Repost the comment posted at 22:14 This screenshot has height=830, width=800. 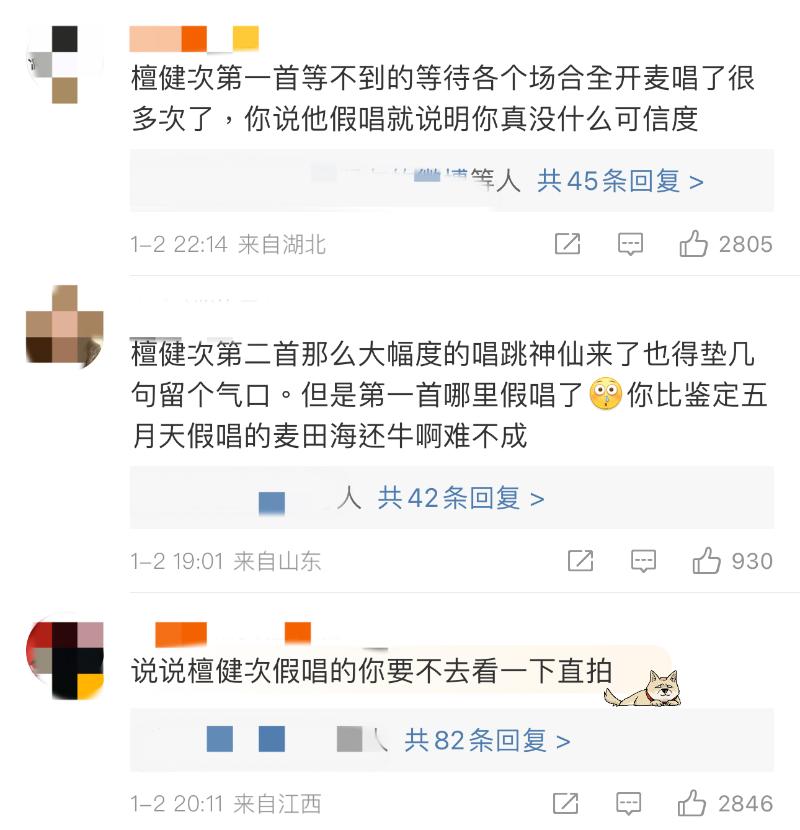567,244
